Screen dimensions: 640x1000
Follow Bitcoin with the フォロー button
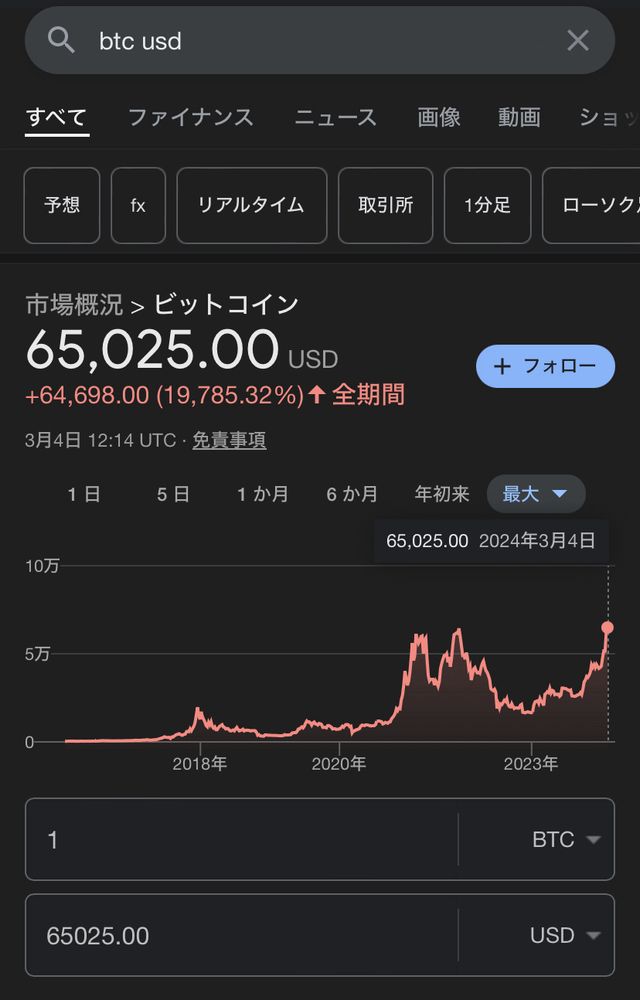(x=545, y=366)
